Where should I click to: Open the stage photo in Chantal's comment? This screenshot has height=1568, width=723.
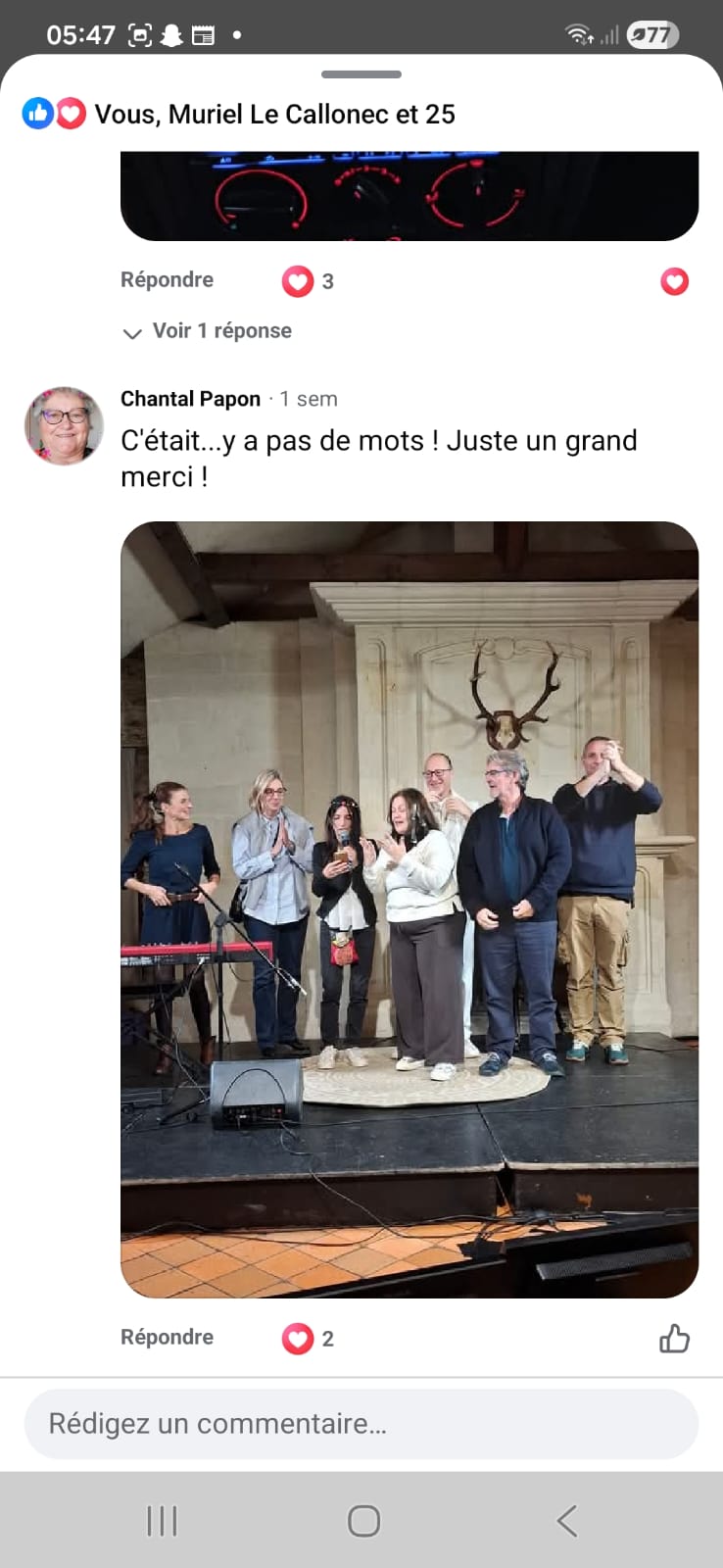tap(410, 908)
